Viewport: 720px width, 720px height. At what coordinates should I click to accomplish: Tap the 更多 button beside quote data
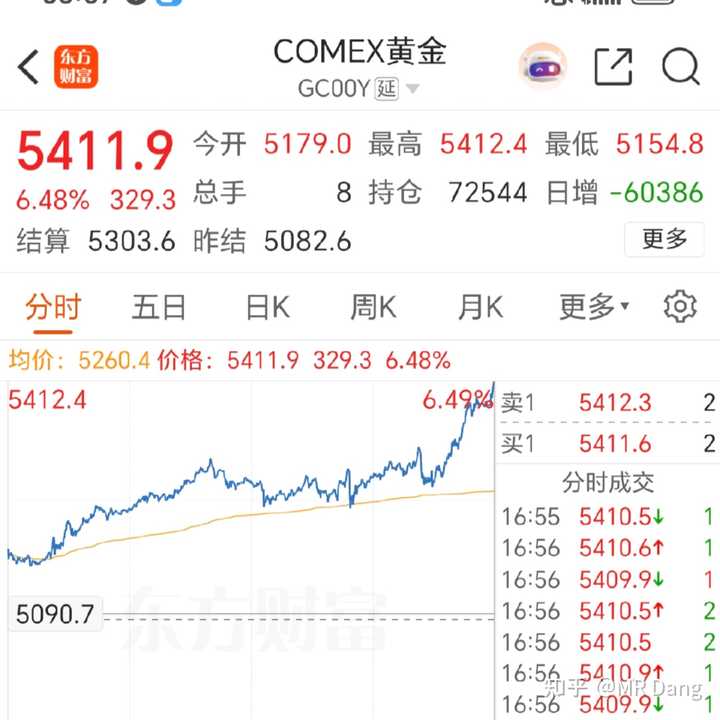pos(664,239)
